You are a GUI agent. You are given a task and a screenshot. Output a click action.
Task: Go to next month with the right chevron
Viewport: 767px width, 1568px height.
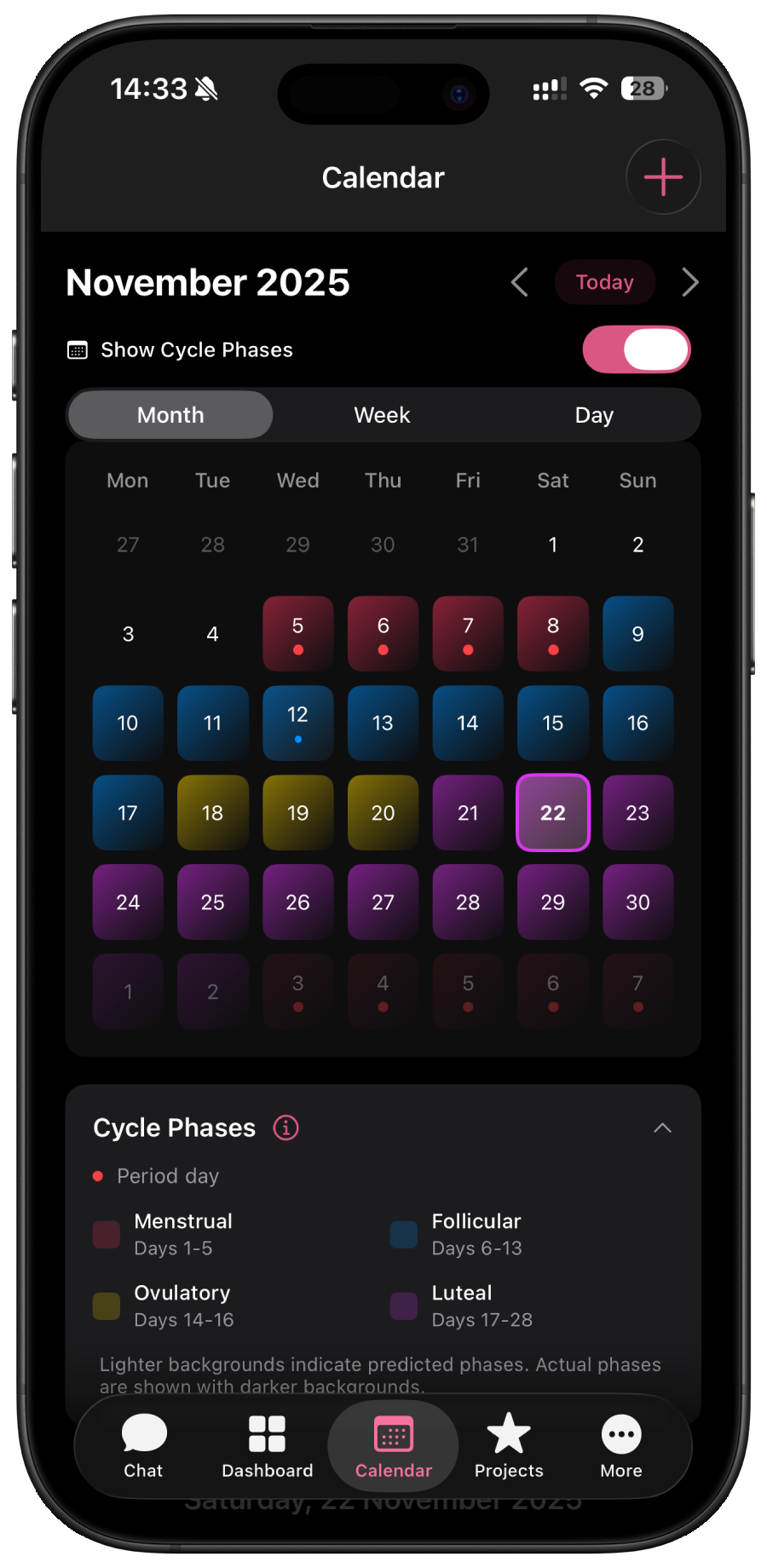pyautogui.click(x=690, y=282)
